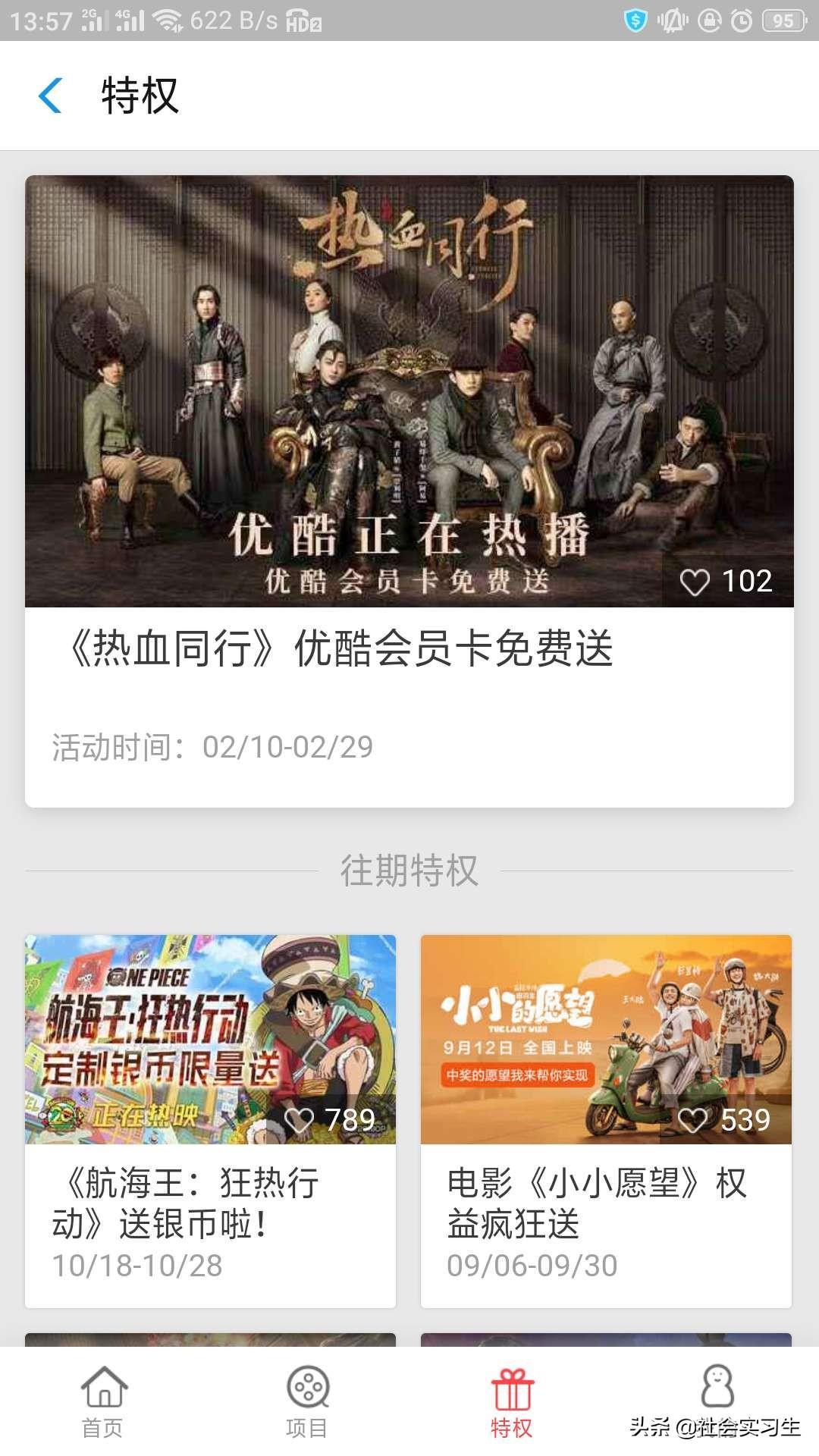819x1456 pixels.
Task: Switch to the 首页 tab
Action: pyautogui.click(x=103, y=1401)
